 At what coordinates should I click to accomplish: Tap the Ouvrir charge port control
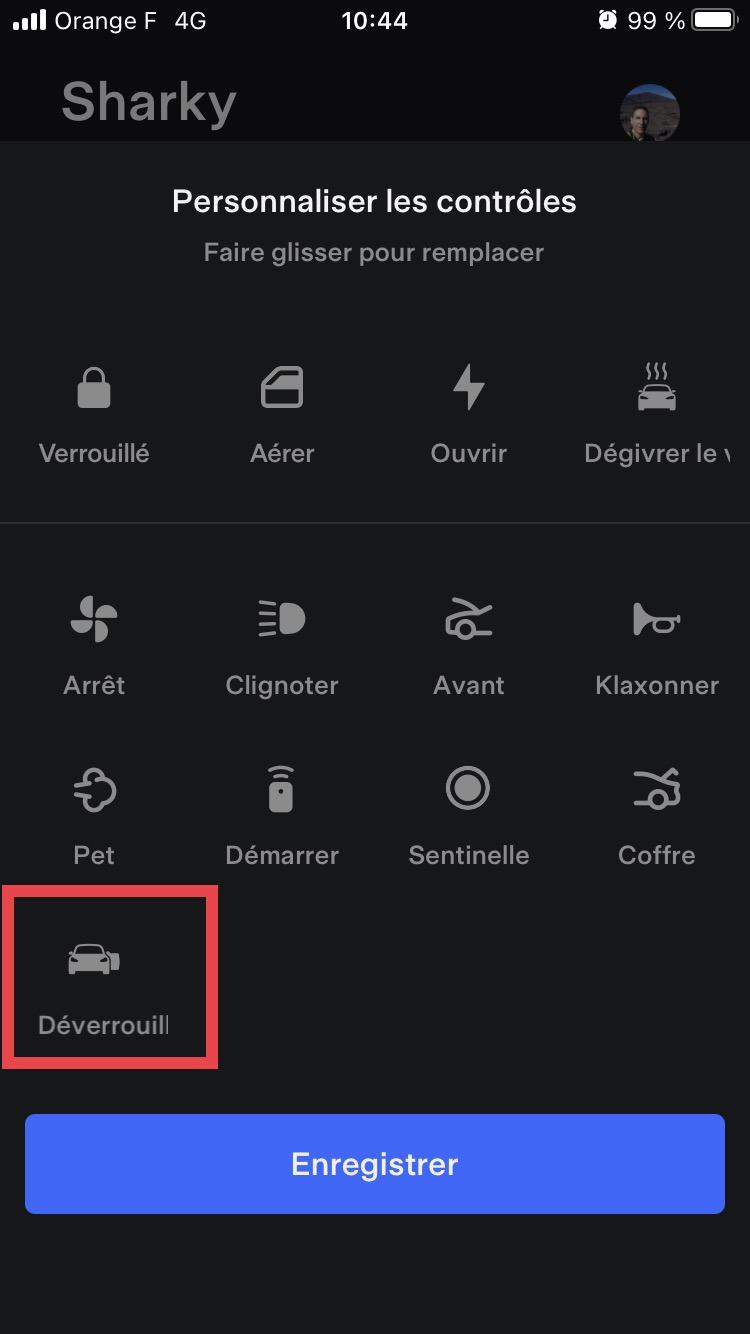click(x=469, y=415)
